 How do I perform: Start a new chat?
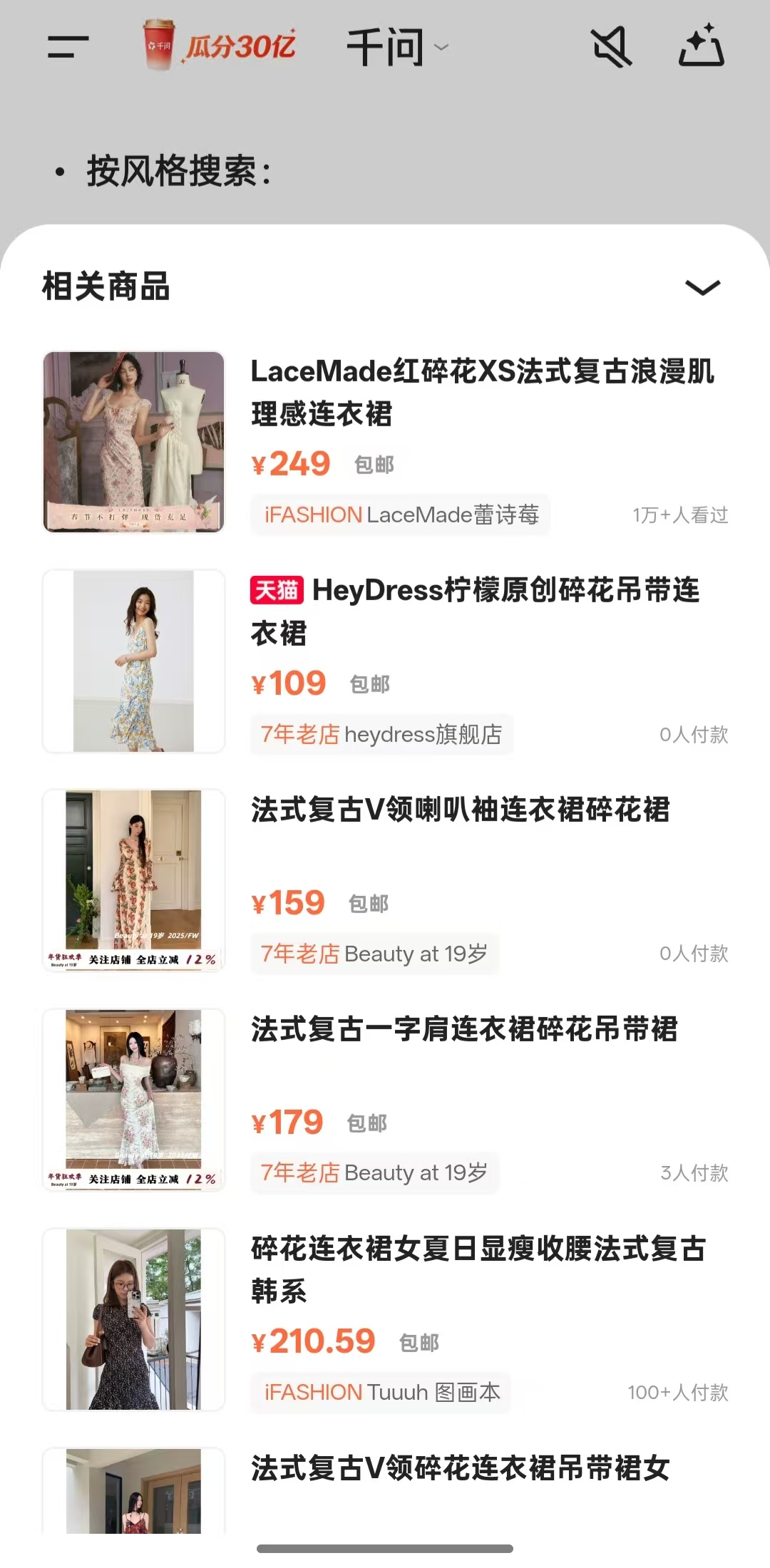click(x=701, y=46)
